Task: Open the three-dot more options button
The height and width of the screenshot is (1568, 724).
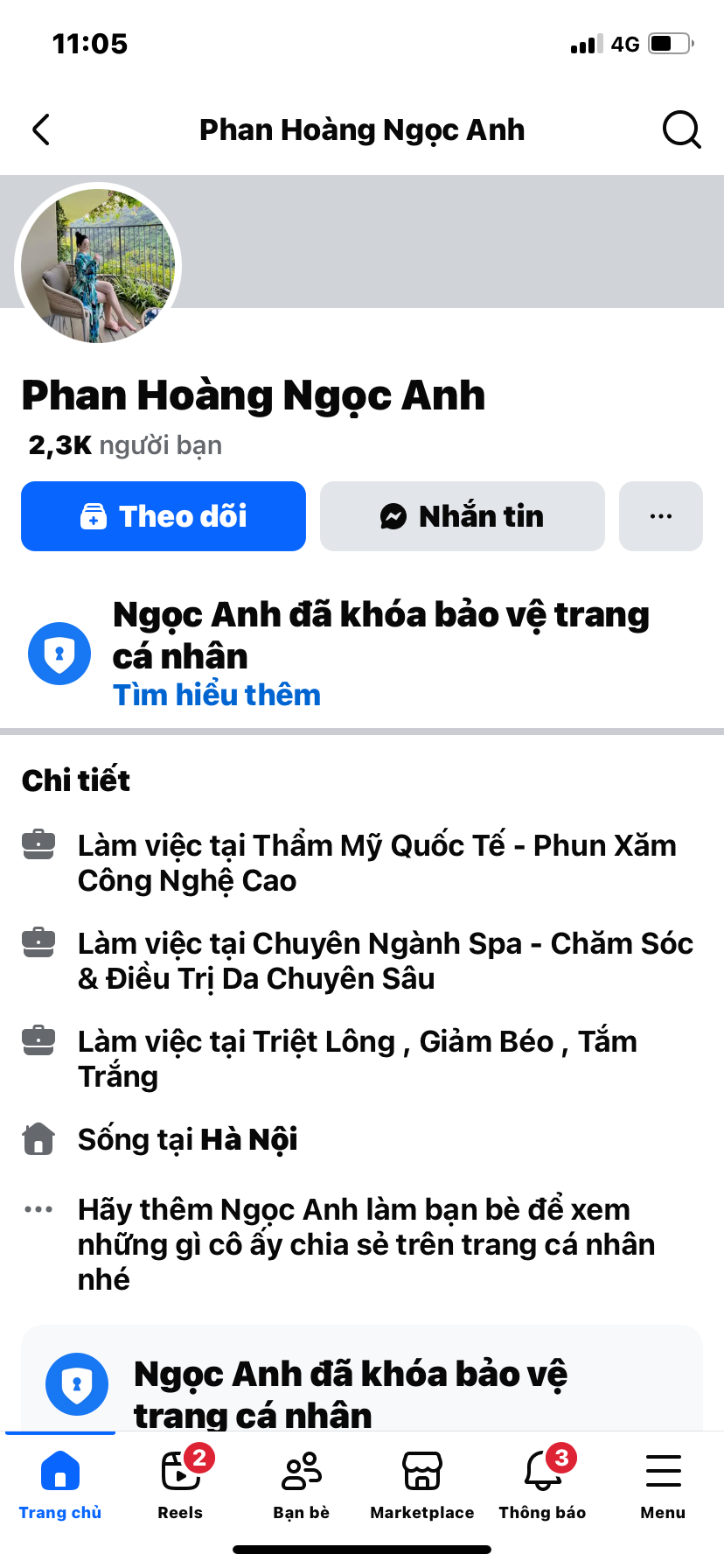Action: 660,516
